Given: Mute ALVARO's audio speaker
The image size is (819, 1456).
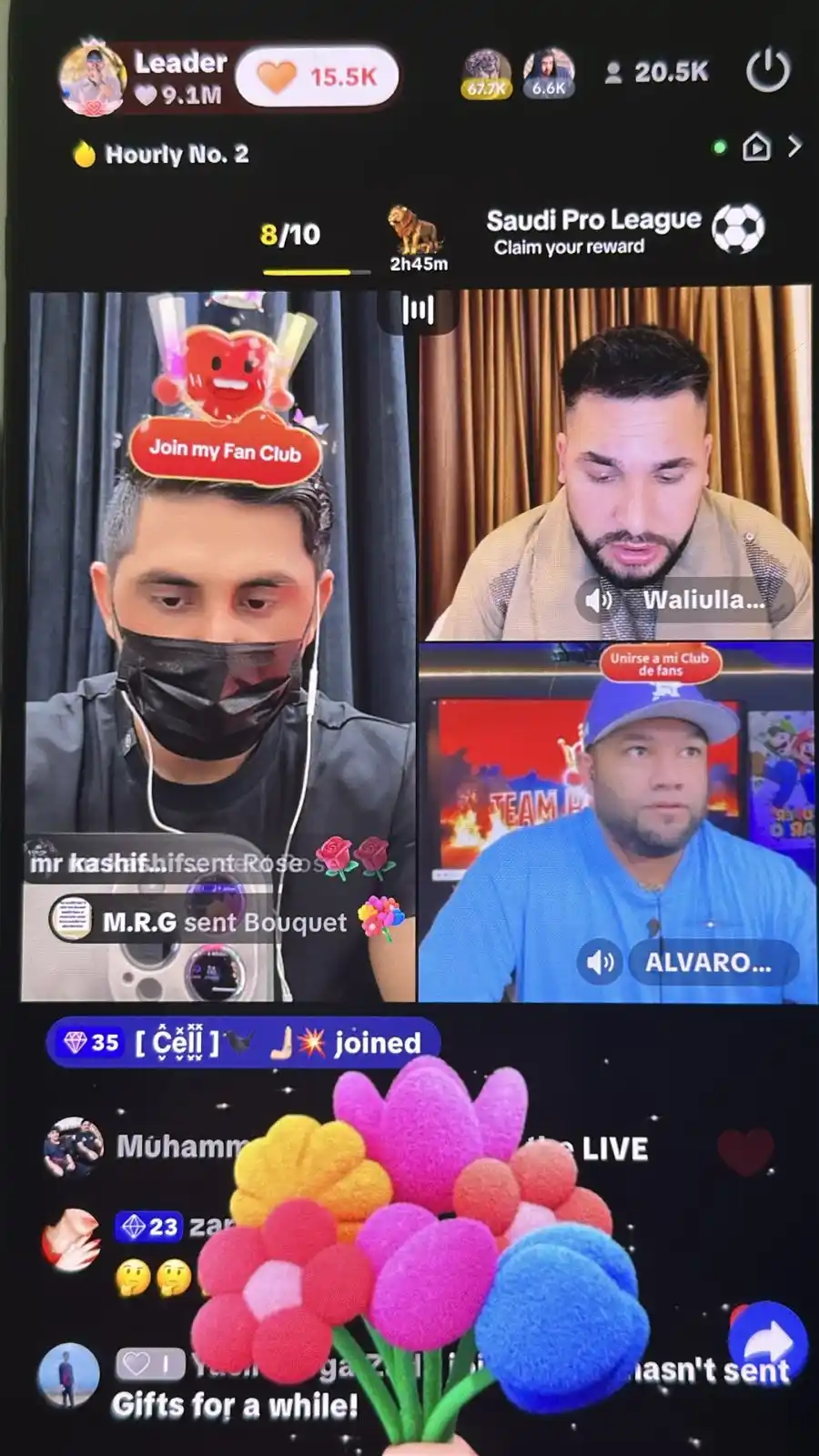Looking at the screenshot, I should point(600,962).
